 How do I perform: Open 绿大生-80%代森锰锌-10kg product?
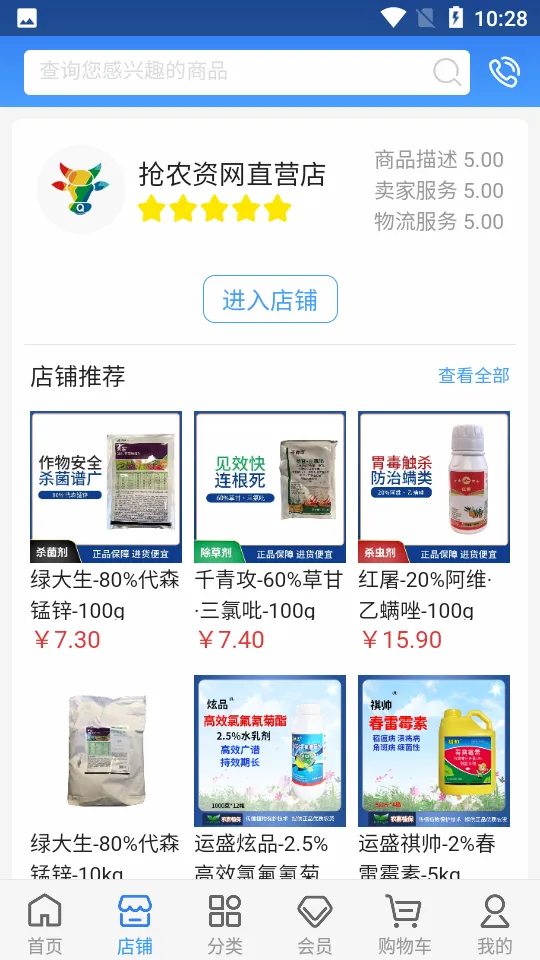pos(106,778)
